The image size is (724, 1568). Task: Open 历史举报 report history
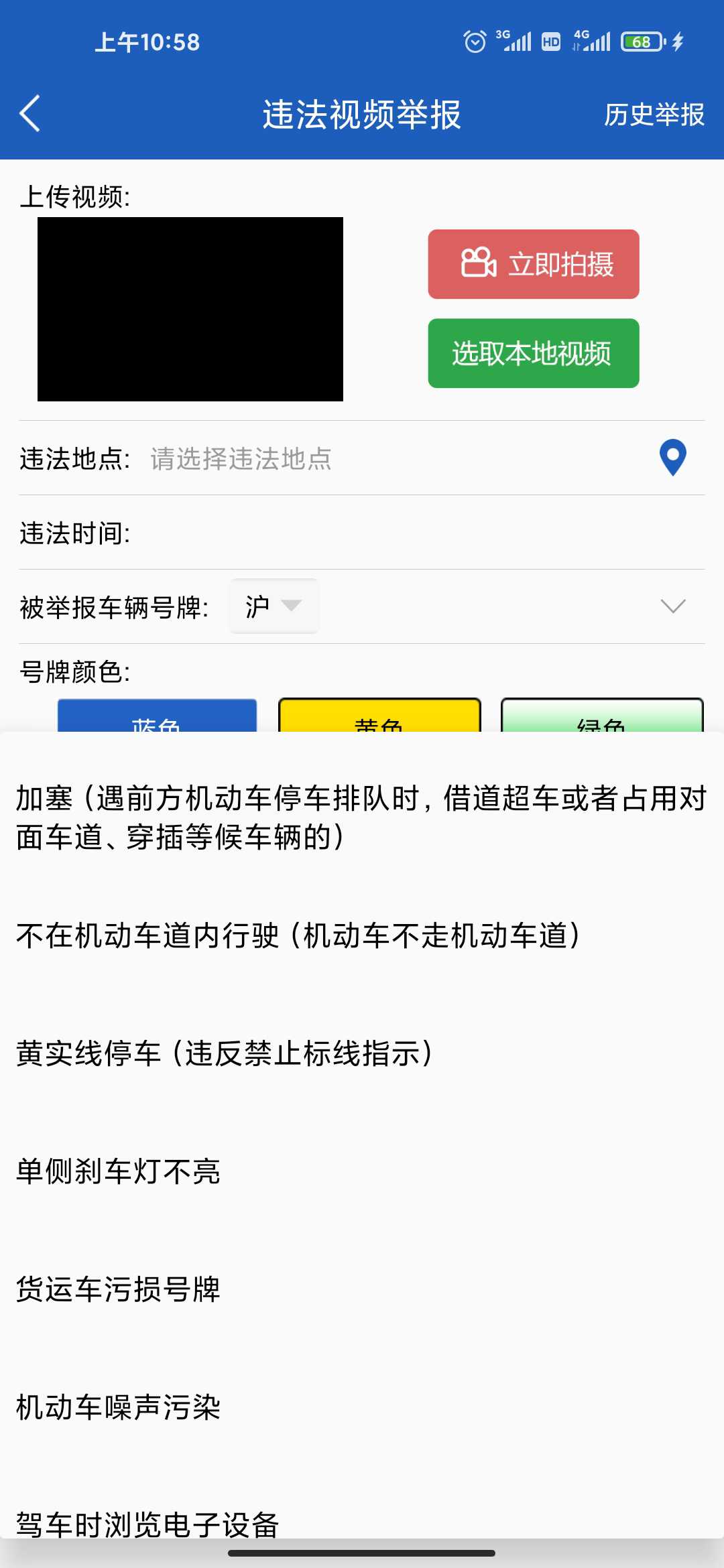click(654, 115)
